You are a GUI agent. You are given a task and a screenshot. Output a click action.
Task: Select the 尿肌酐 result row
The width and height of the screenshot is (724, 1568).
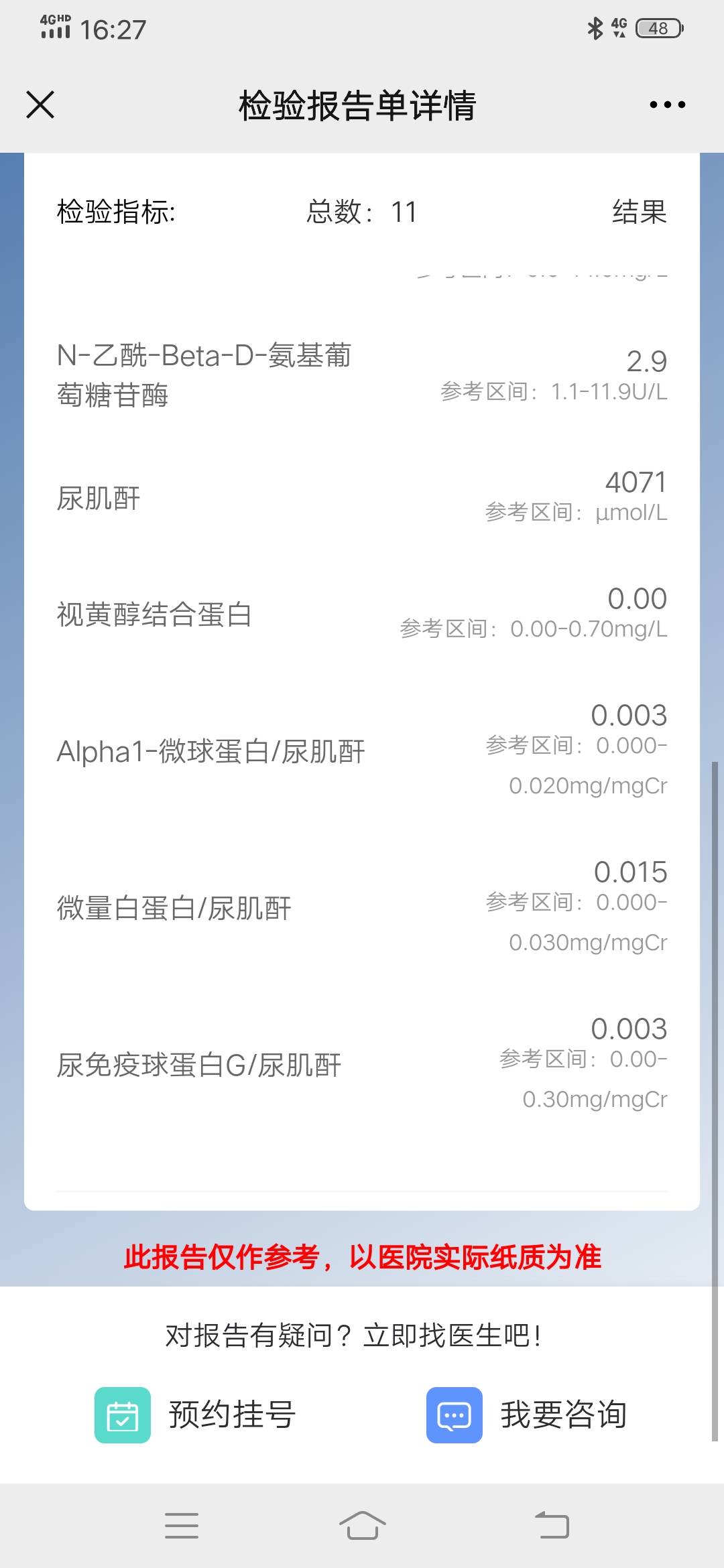(362, 497)
